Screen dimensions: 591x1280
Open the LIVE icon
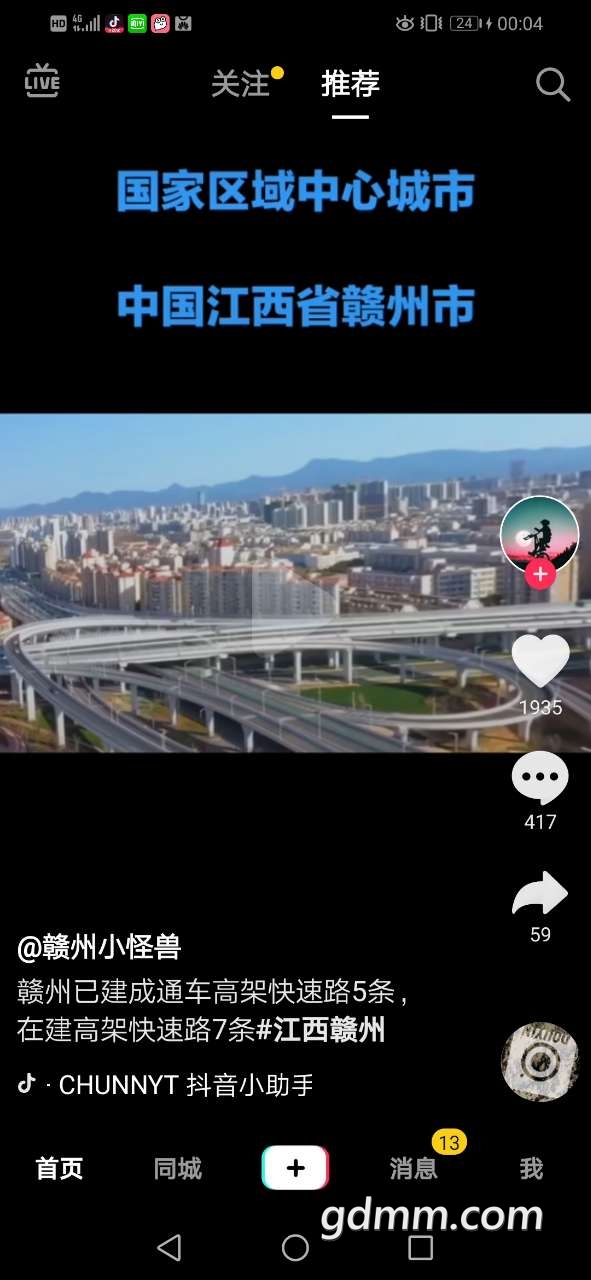tap(42, 81)
